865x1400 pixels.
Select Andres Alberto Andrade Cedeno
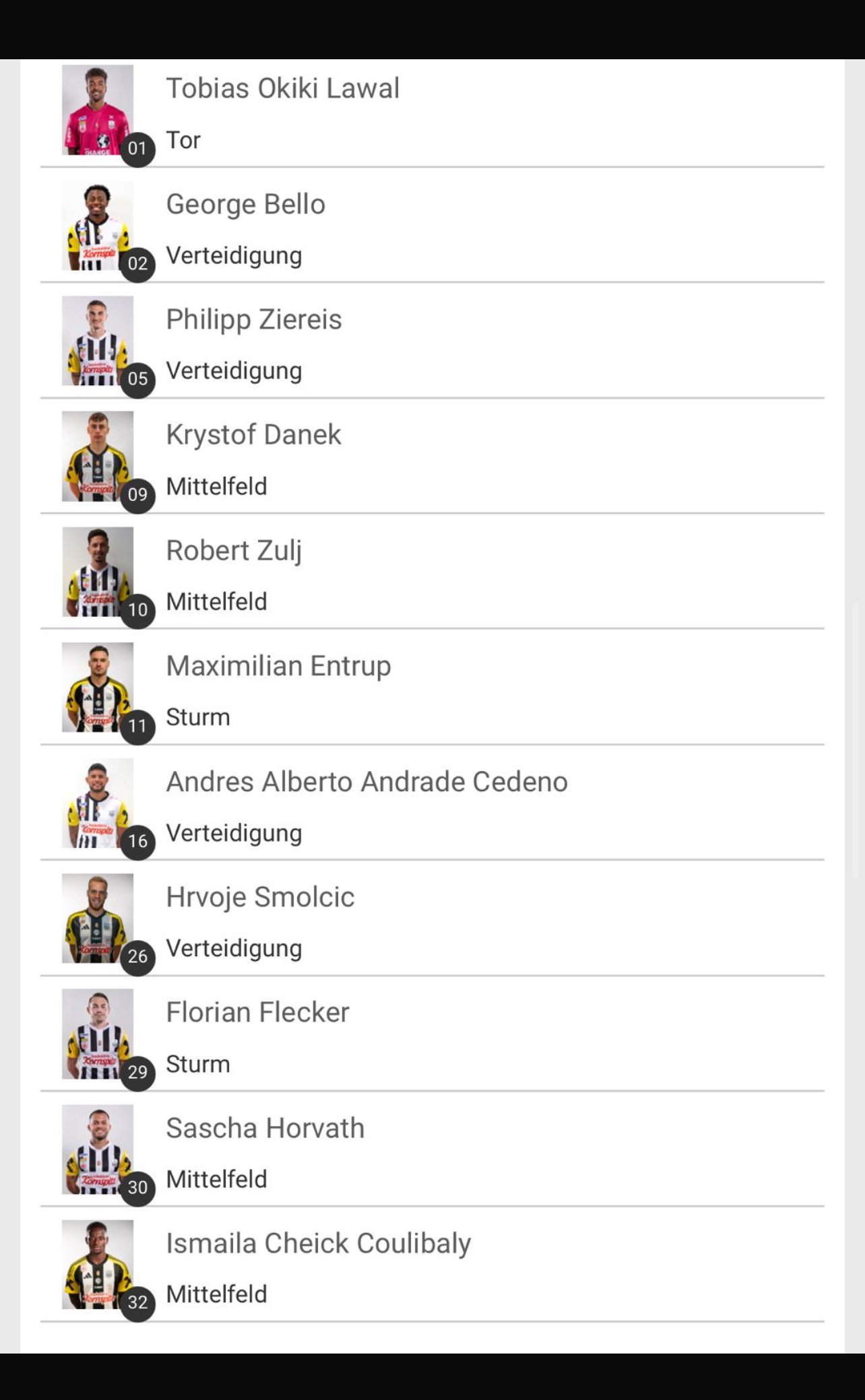tap(432, 803)
